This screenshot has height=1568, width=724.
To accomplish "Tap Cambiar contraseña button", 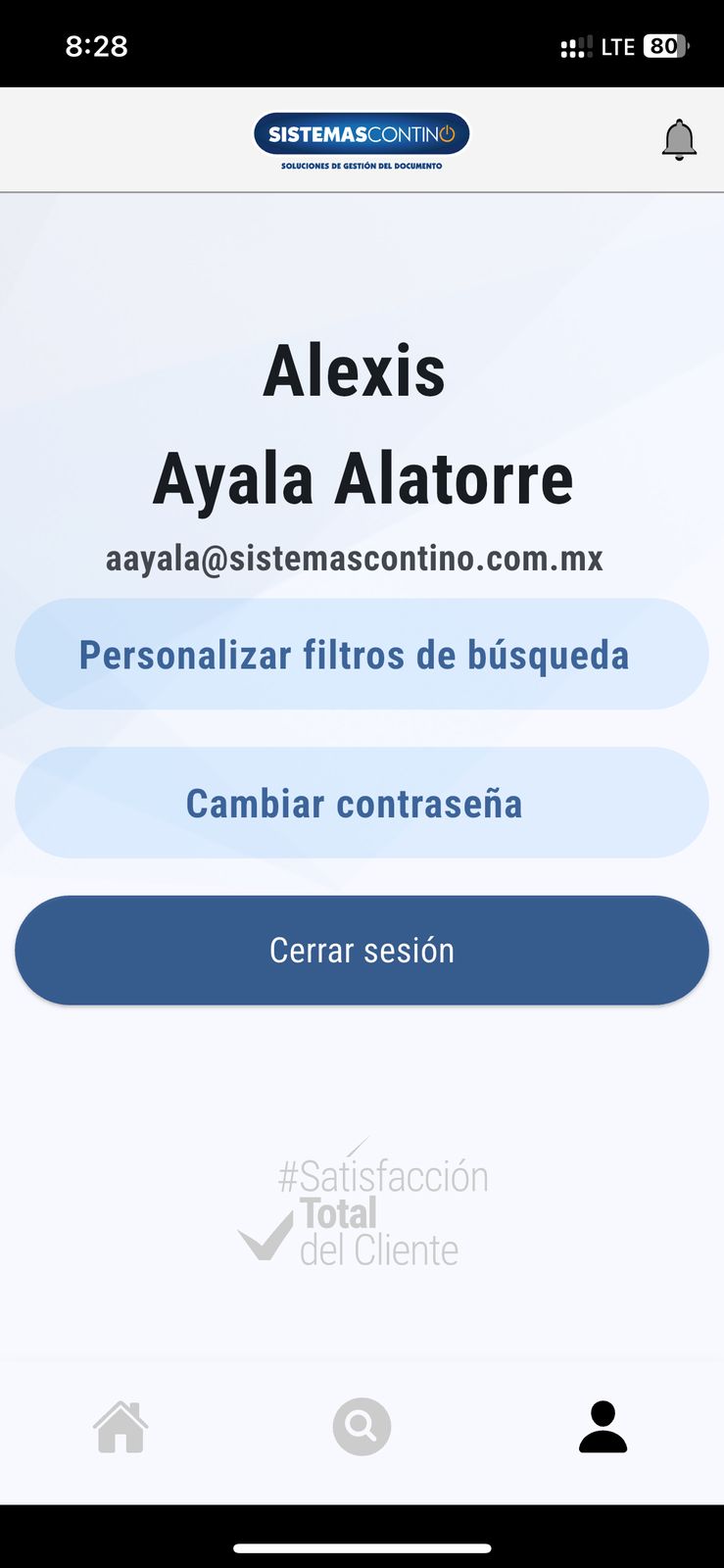I will 362,804.
